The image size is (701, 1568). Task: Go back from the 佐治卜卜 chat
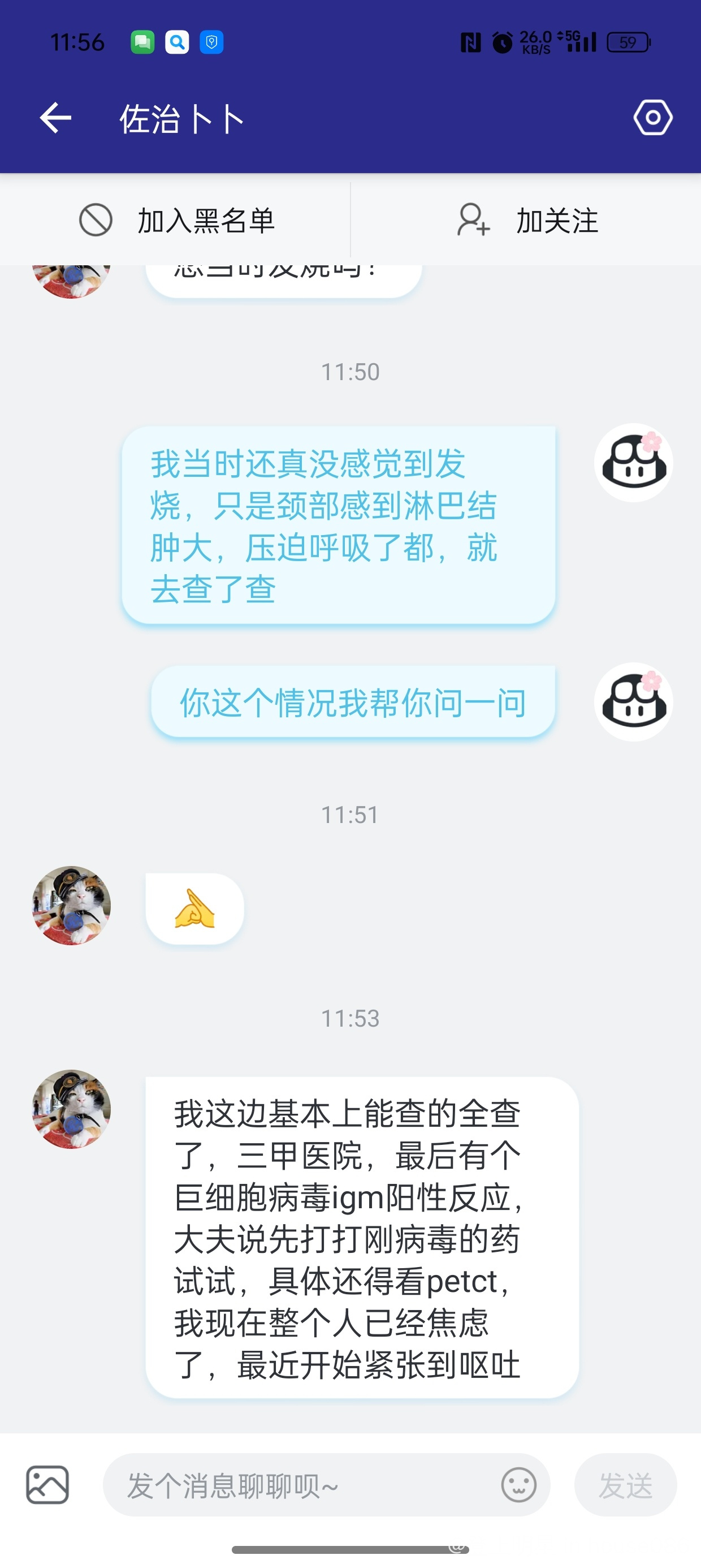point(55,118)
